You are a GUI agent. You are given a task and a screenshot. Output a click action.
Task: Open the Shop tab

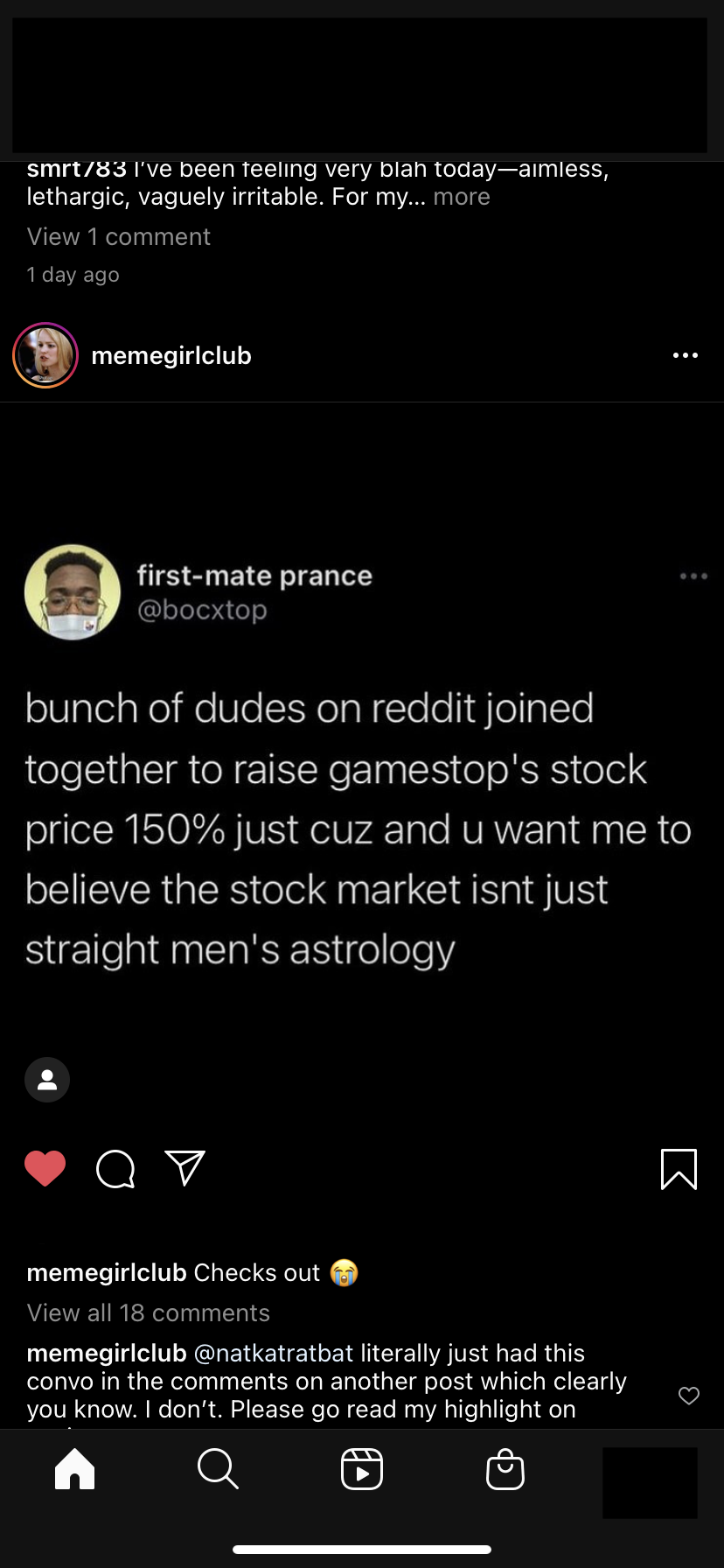(505, 1468)
